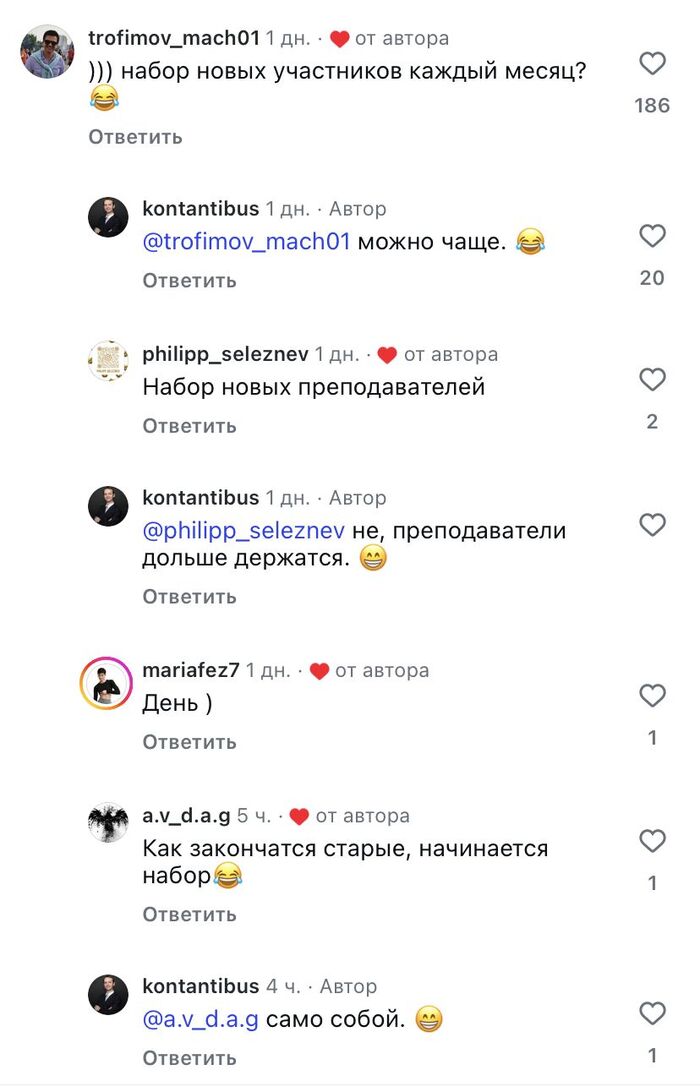Like kontantibus's 'само собой' reply
This screenshot has width=700, height=1092.
(652, 1013)
